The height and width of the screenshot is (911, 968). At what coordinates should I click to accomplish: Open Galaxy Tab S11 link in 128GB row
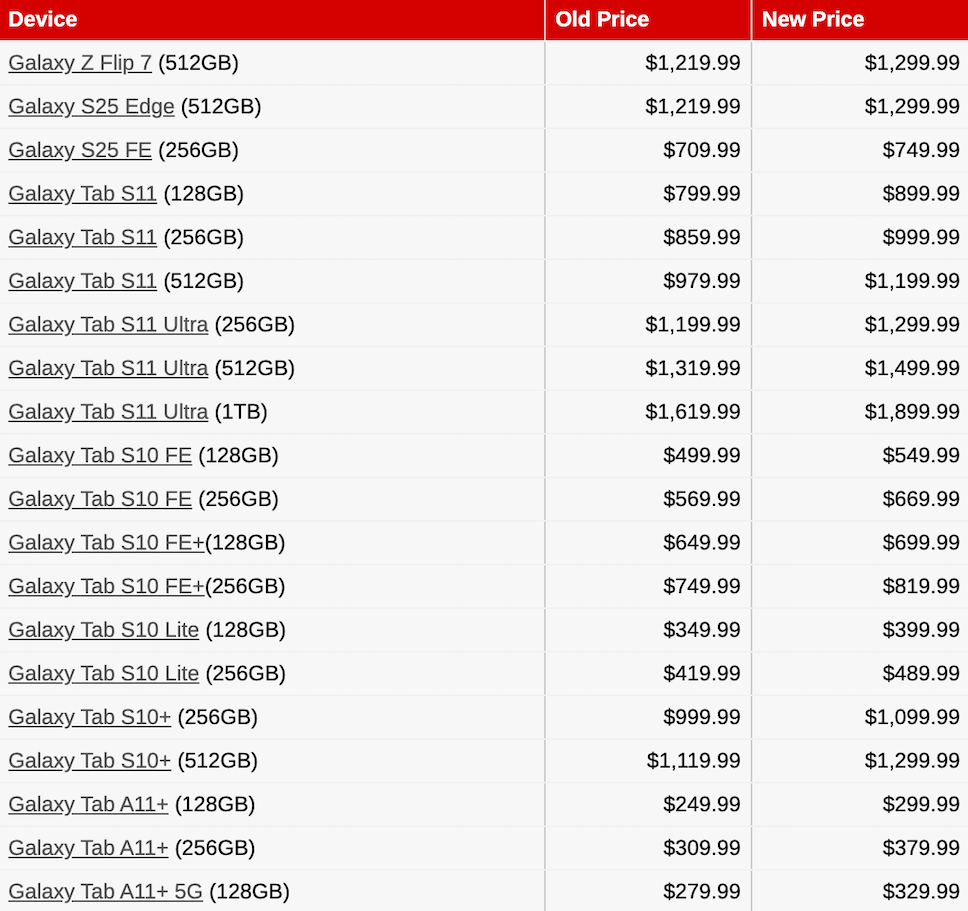(x=82, y=194)
